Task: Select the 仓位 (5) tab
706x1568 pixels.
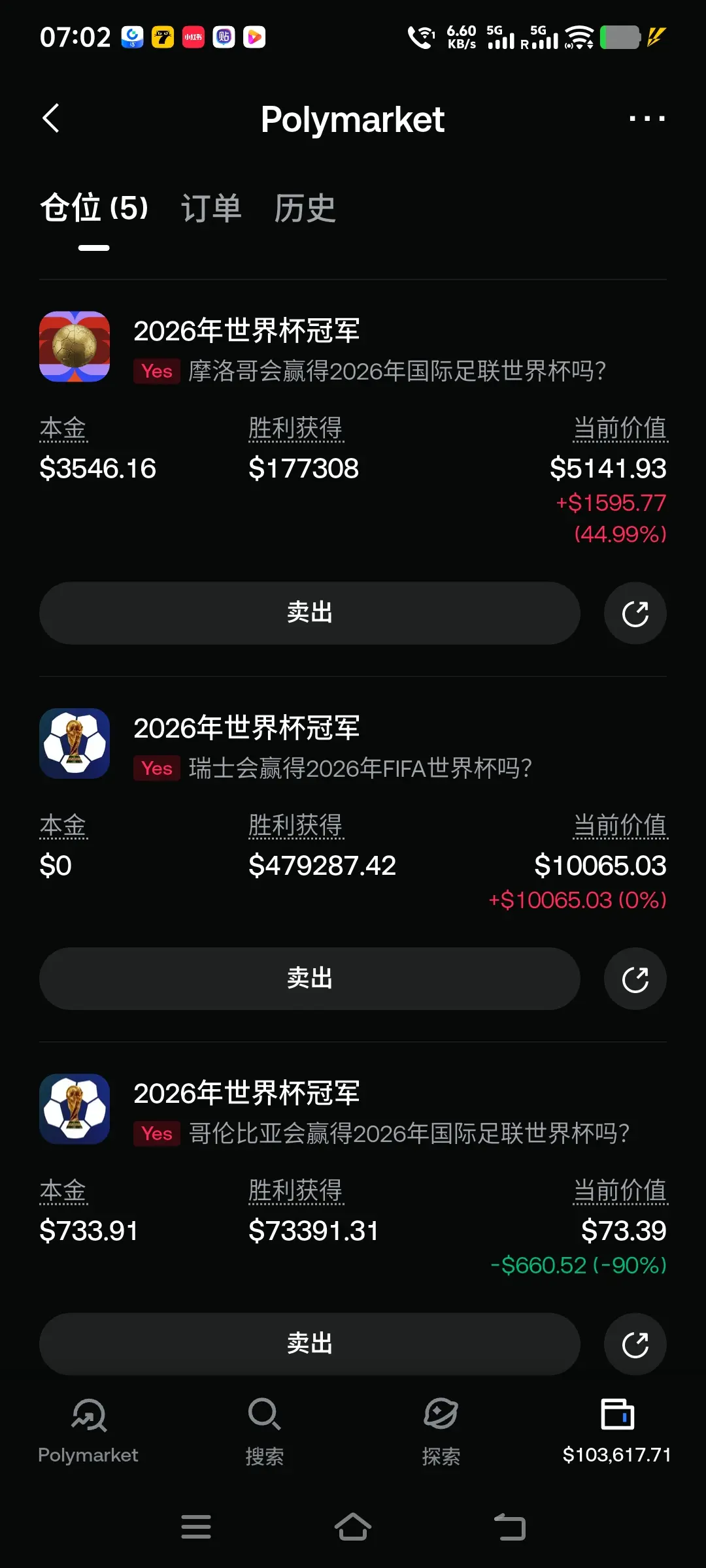Action: coord(94,208)
